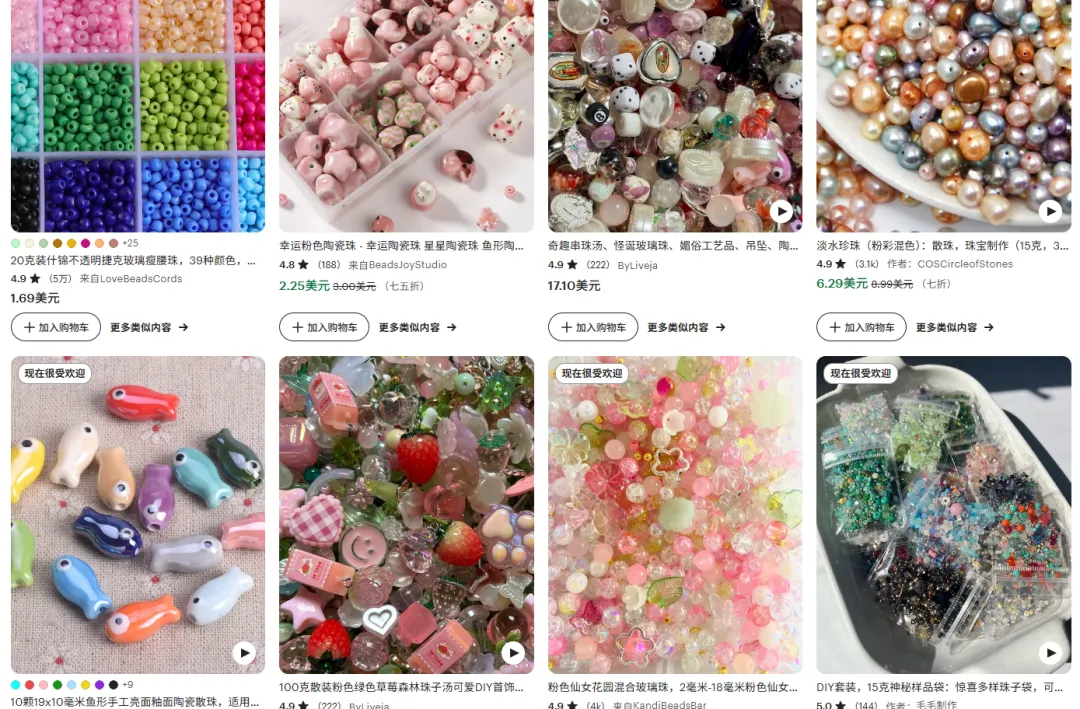Play video for the DIY mystery sample bags
This screenshot has height=709, width=1080.
pos(1049,653)
